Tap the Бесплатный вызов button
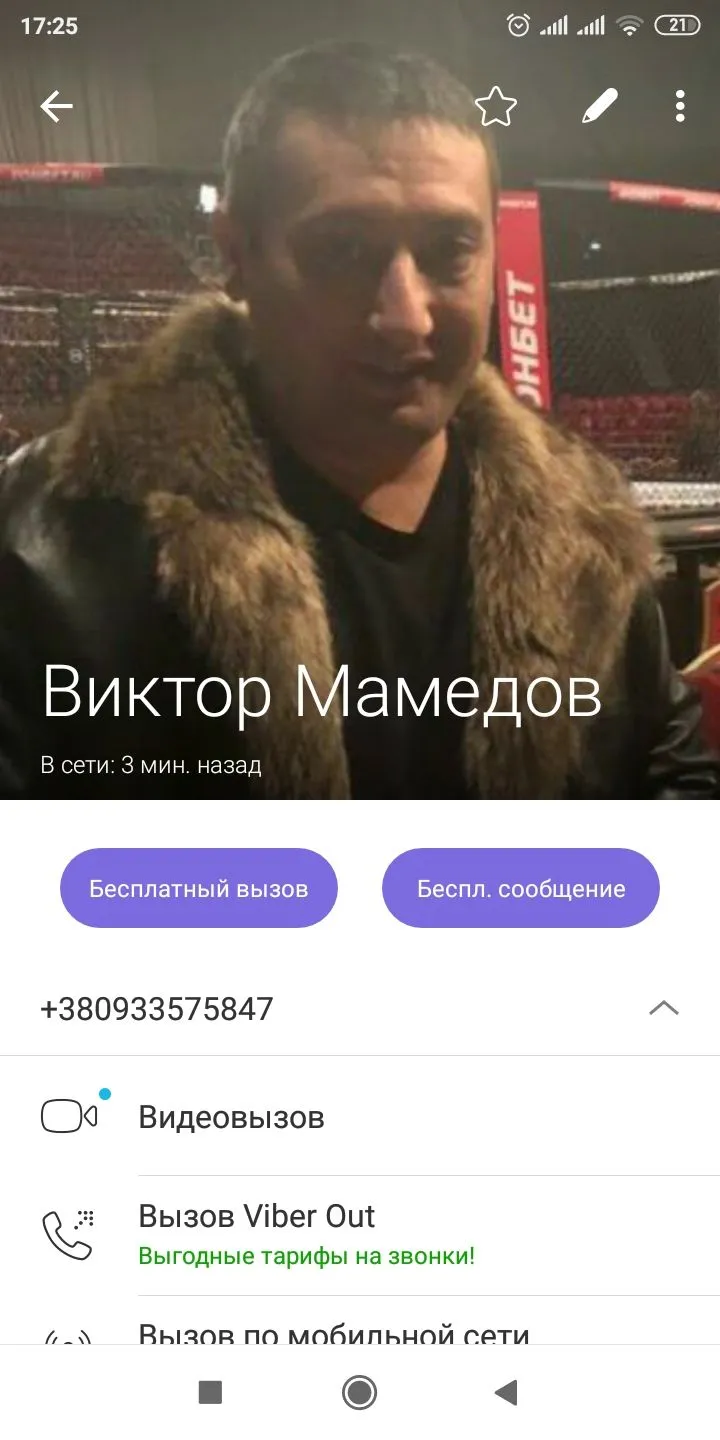720x1440 pixels. point(199,888)
